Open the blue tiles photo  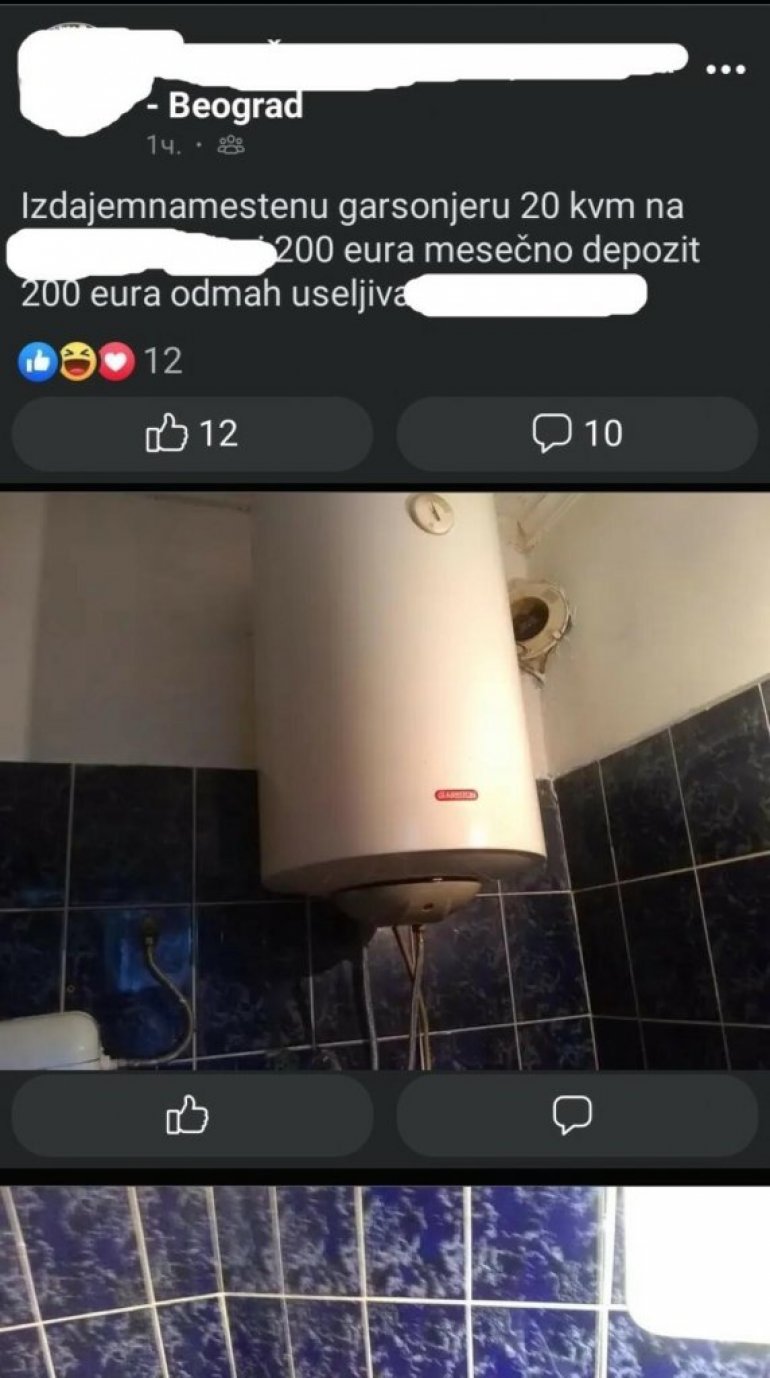[x=385, y=1285]
